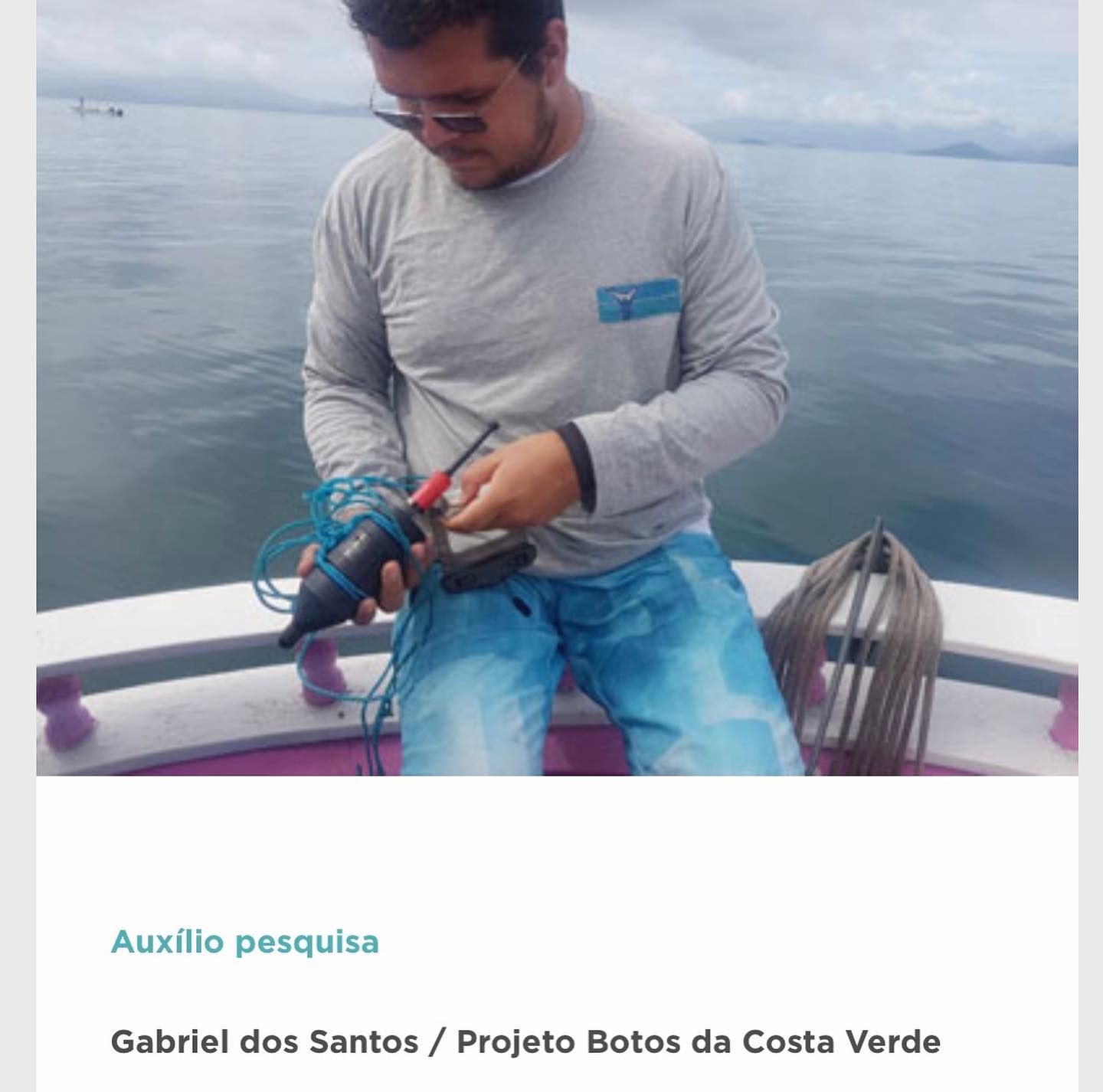
Task: Open the Auxílio pesquisa category
Action: [x=245, y=942]
